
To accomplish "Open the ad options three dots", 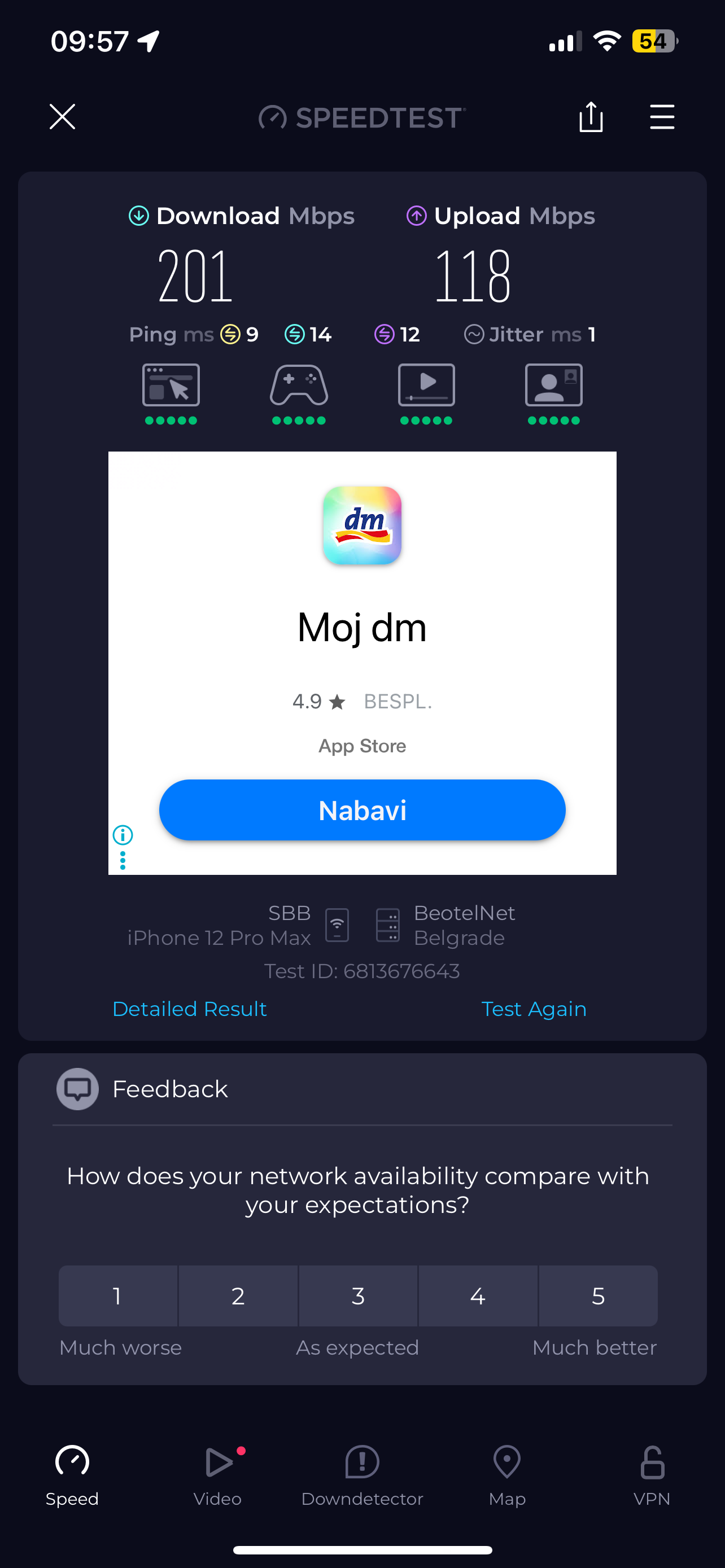I will [123, 860].
